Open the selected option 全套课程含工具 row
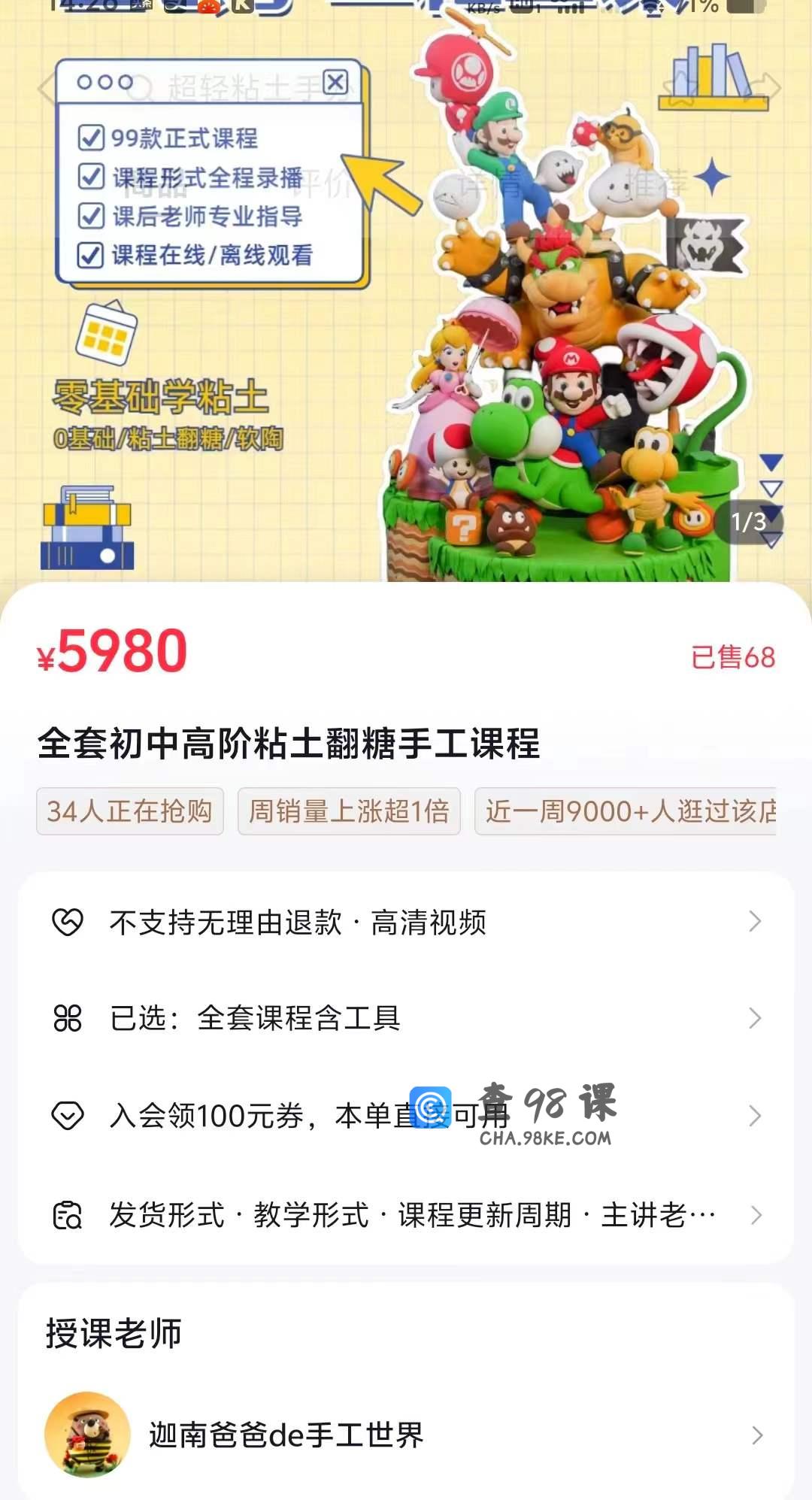 [406, 1018]
